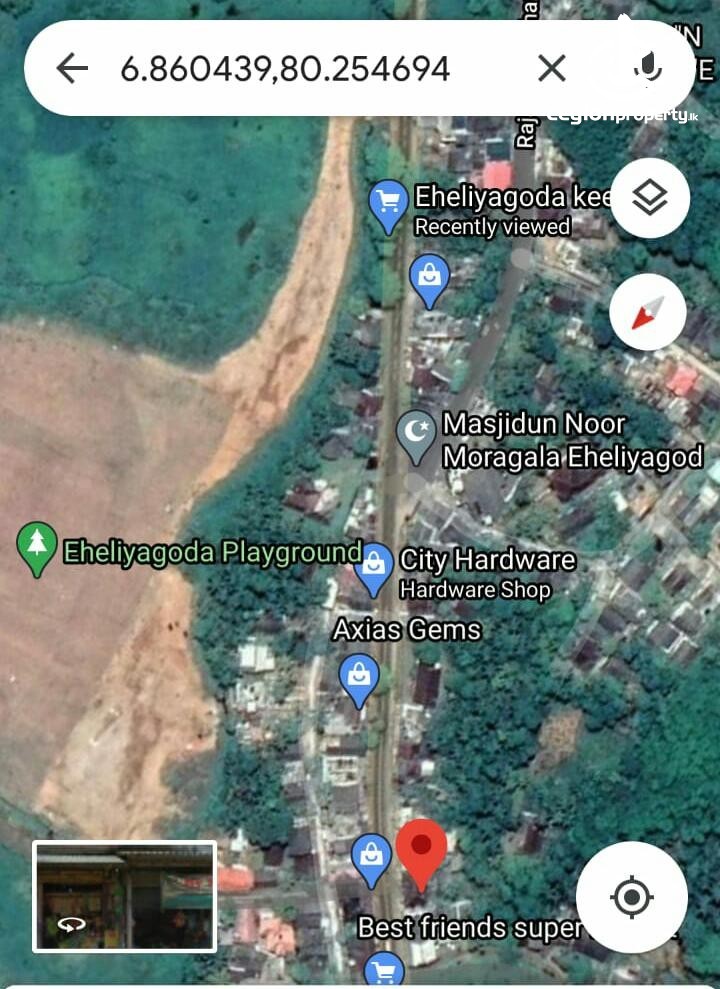Select the Axias Gems shop marker
The height and width of the screenshot is (989, 720).
pos(358,677)
